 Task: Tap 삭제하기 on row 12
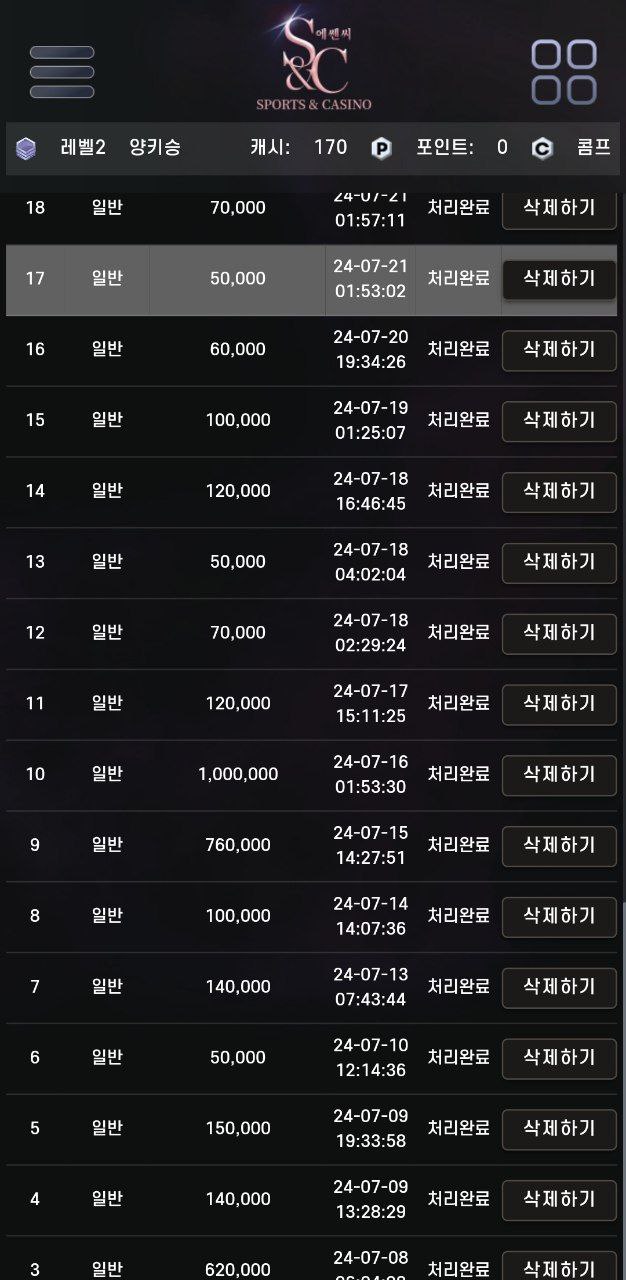[x=559, y=633]
